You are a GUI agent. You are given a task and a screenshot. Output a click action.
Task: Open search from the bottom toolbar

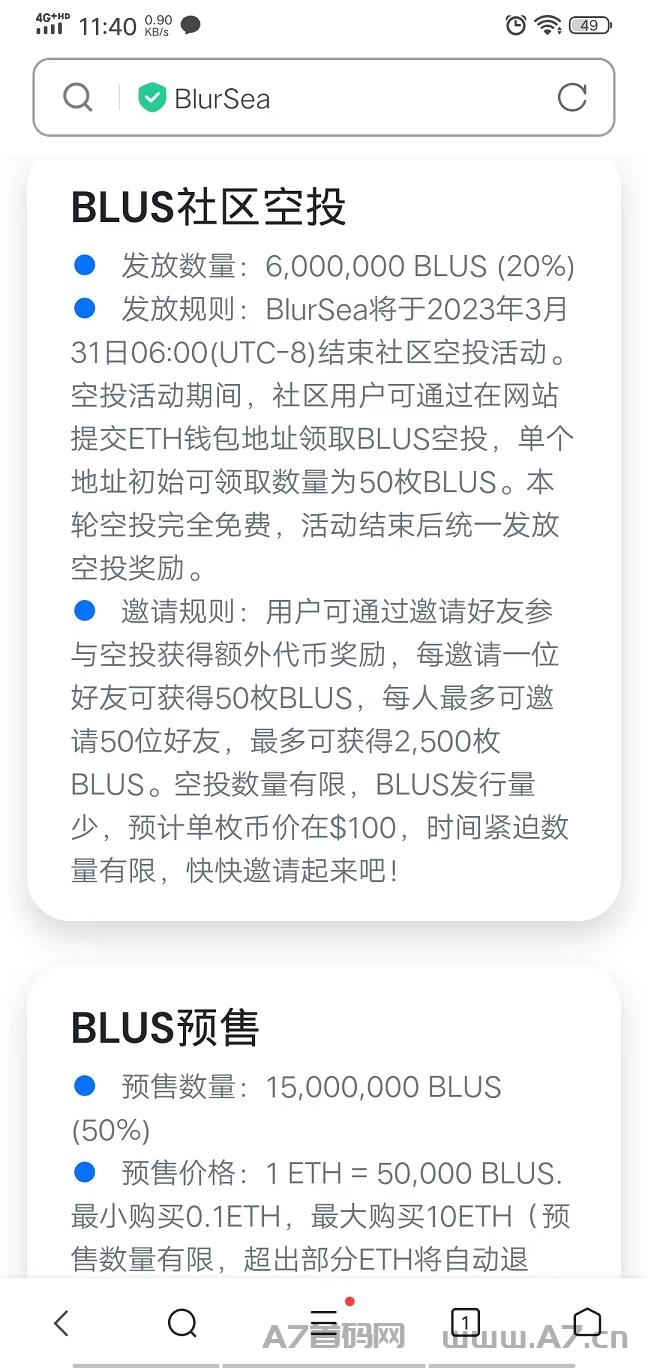tap(182, 1323)
